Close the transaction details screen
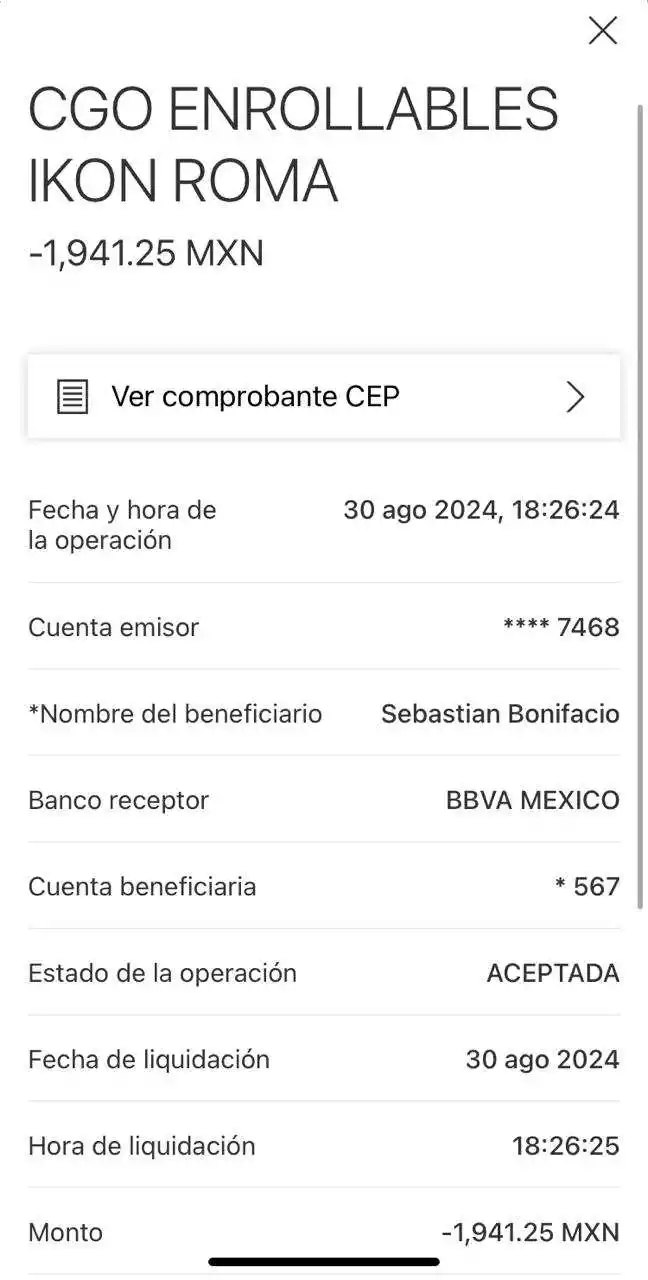The width and height of the screenshot is (648, 1280). pos(602,31)
